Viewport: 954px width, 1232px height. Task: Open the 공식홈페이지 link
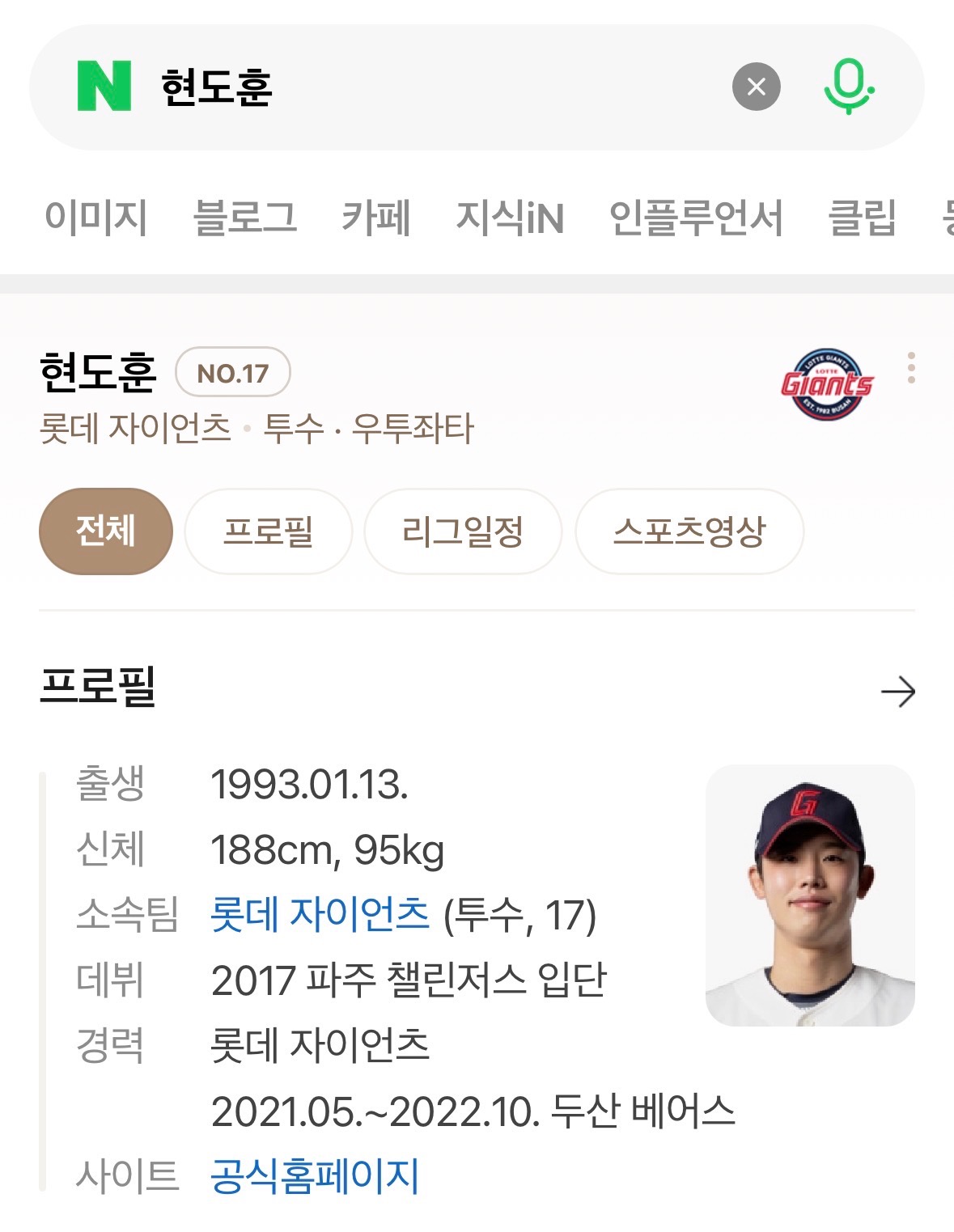pyautogui.click(x=315, y=1176)
